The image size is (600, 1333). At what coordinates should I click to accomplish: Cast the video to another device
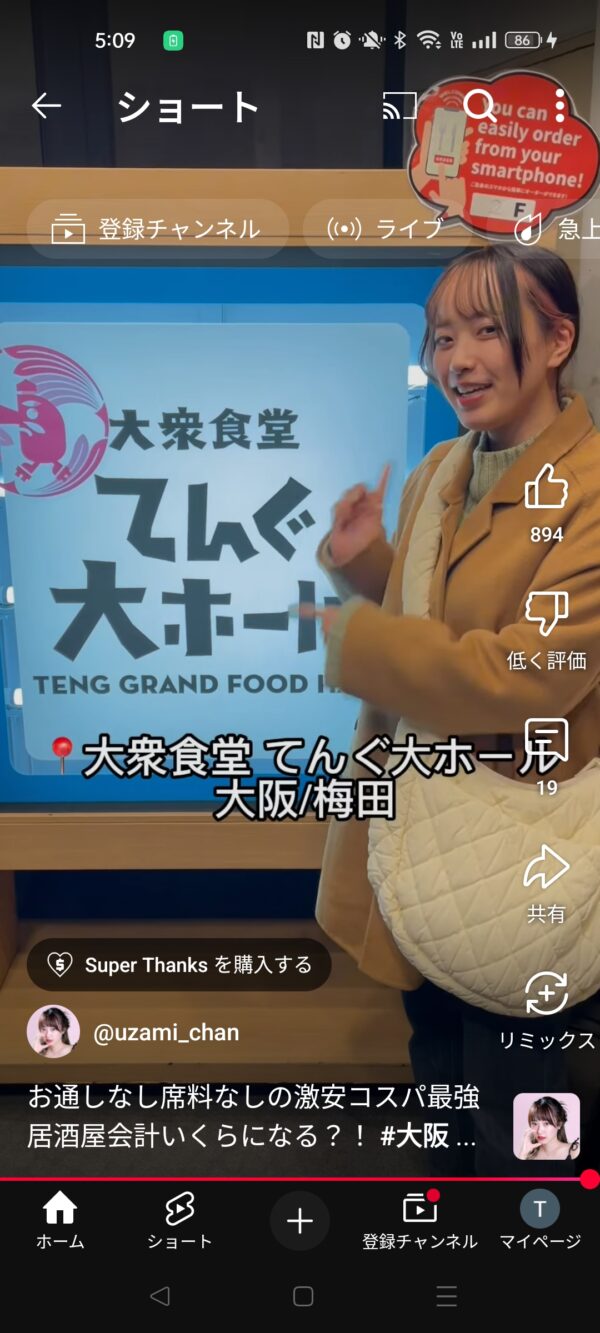pyautogui.click(x=399, y=106)
